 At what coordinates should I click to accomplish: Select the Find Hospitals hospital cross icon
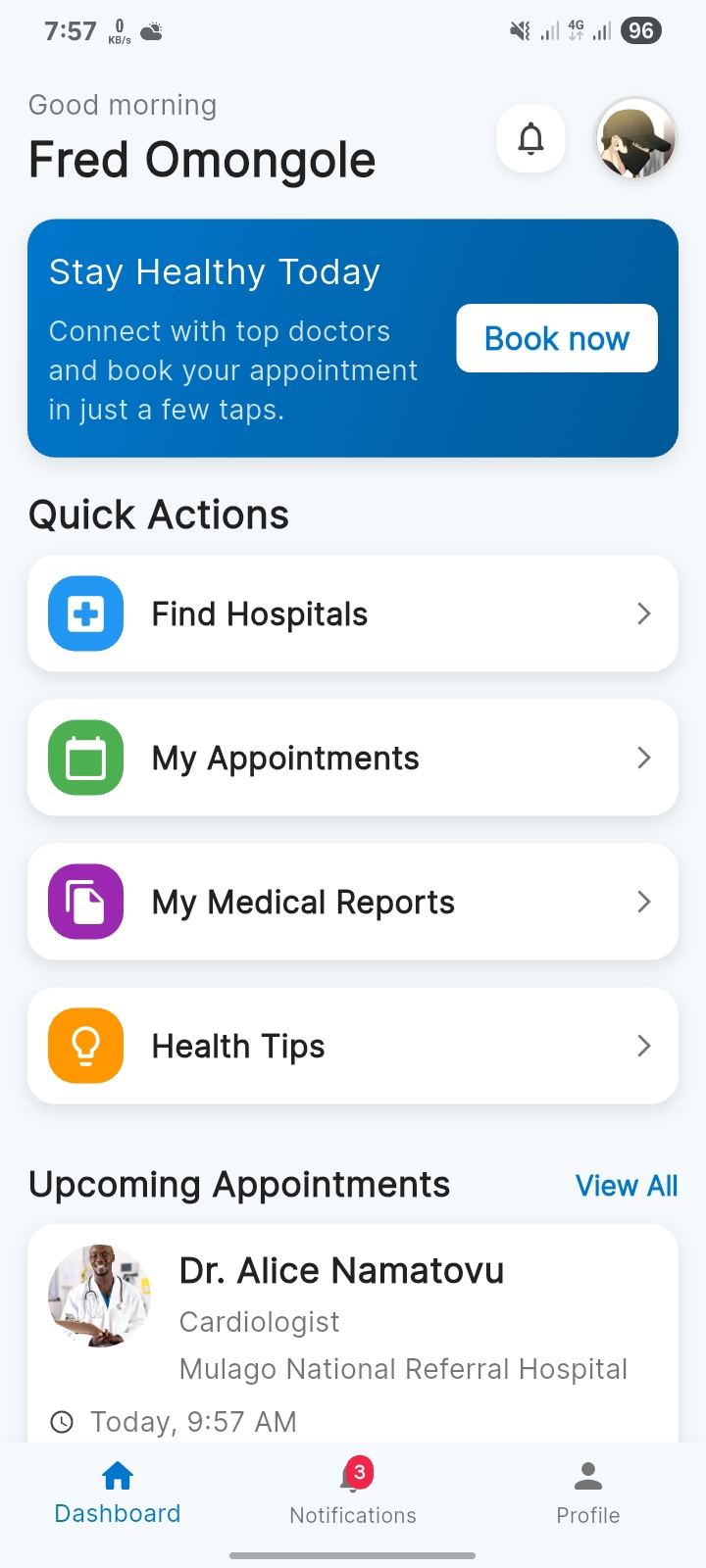(x=85, y=613)
